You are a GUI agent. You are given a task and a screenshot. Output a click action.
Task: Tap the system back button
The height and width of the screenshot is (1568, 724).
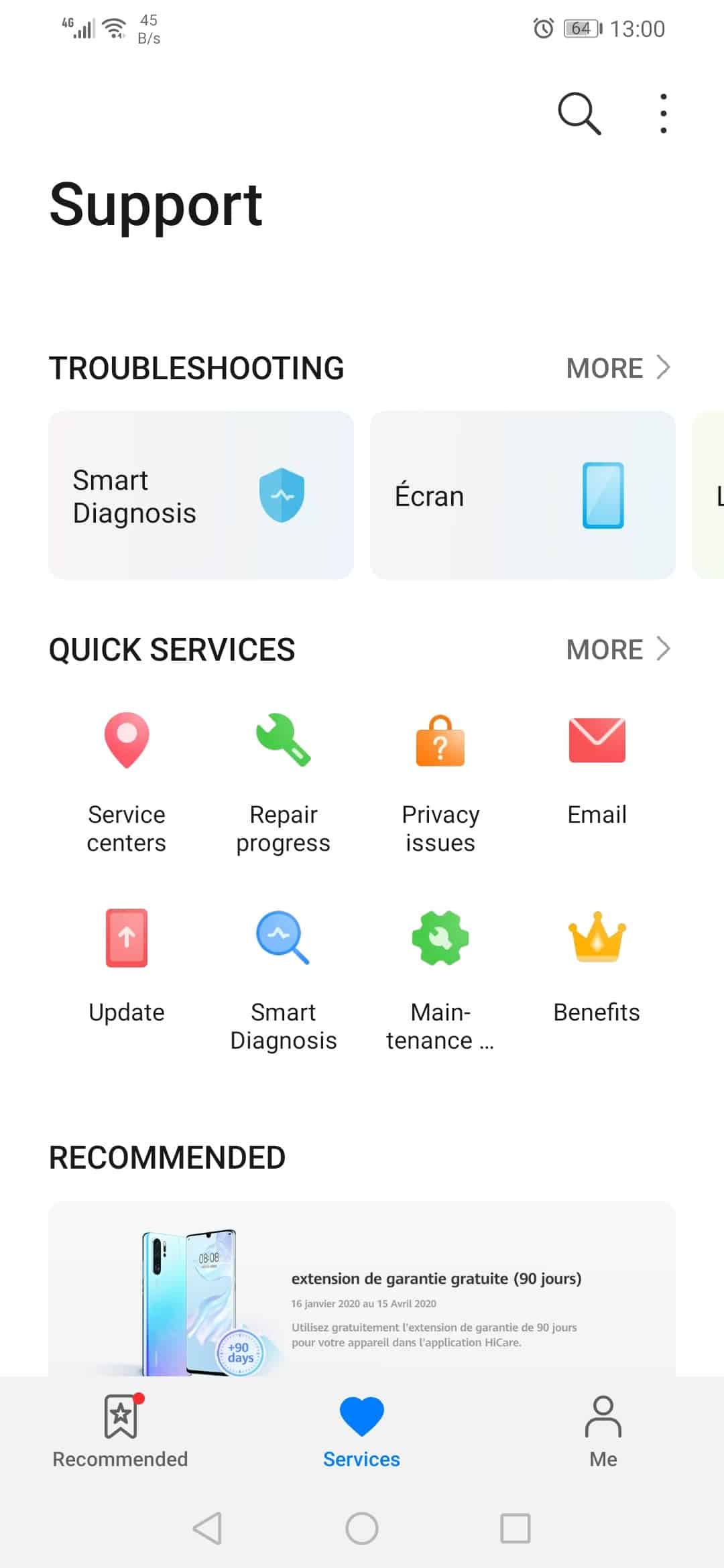coord(207,1528)
